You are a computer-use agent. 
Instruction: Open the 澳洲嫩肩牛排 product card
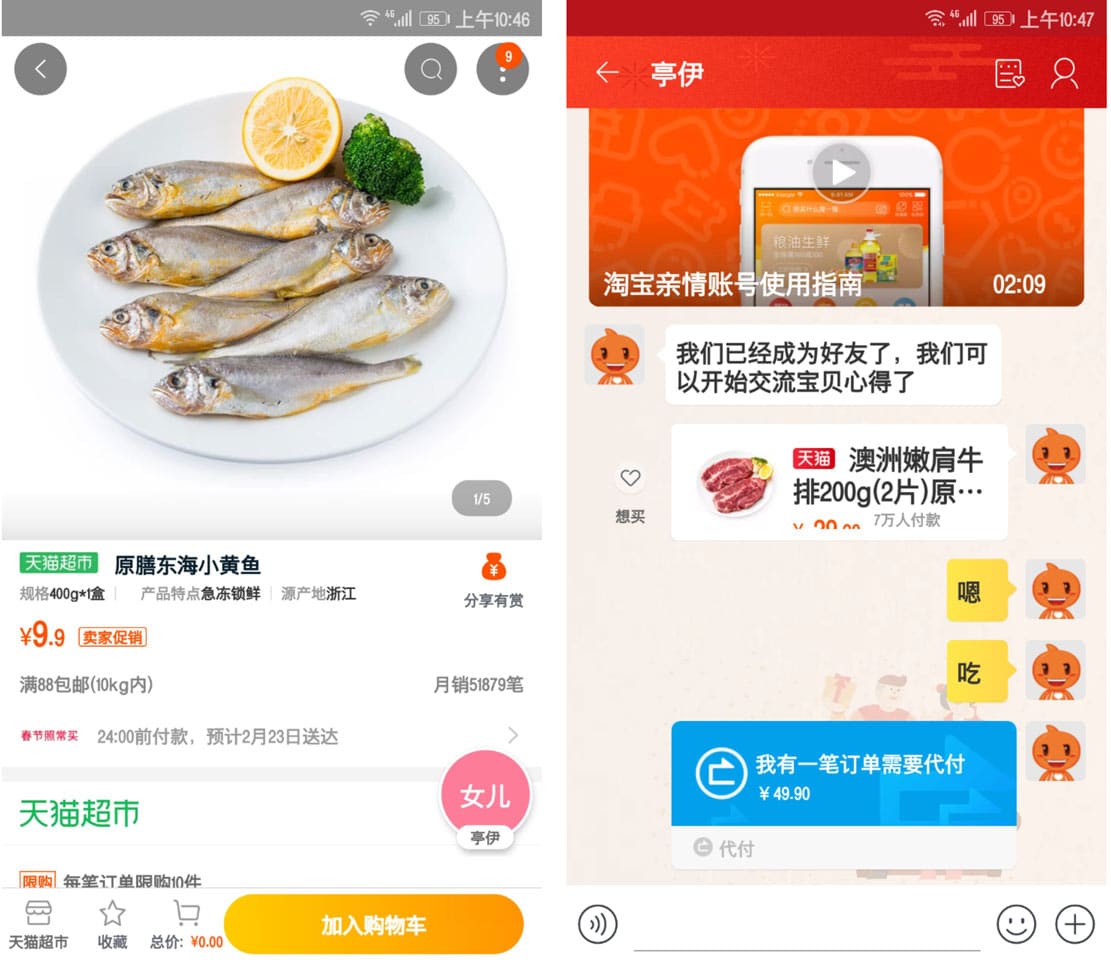[838, 482]
